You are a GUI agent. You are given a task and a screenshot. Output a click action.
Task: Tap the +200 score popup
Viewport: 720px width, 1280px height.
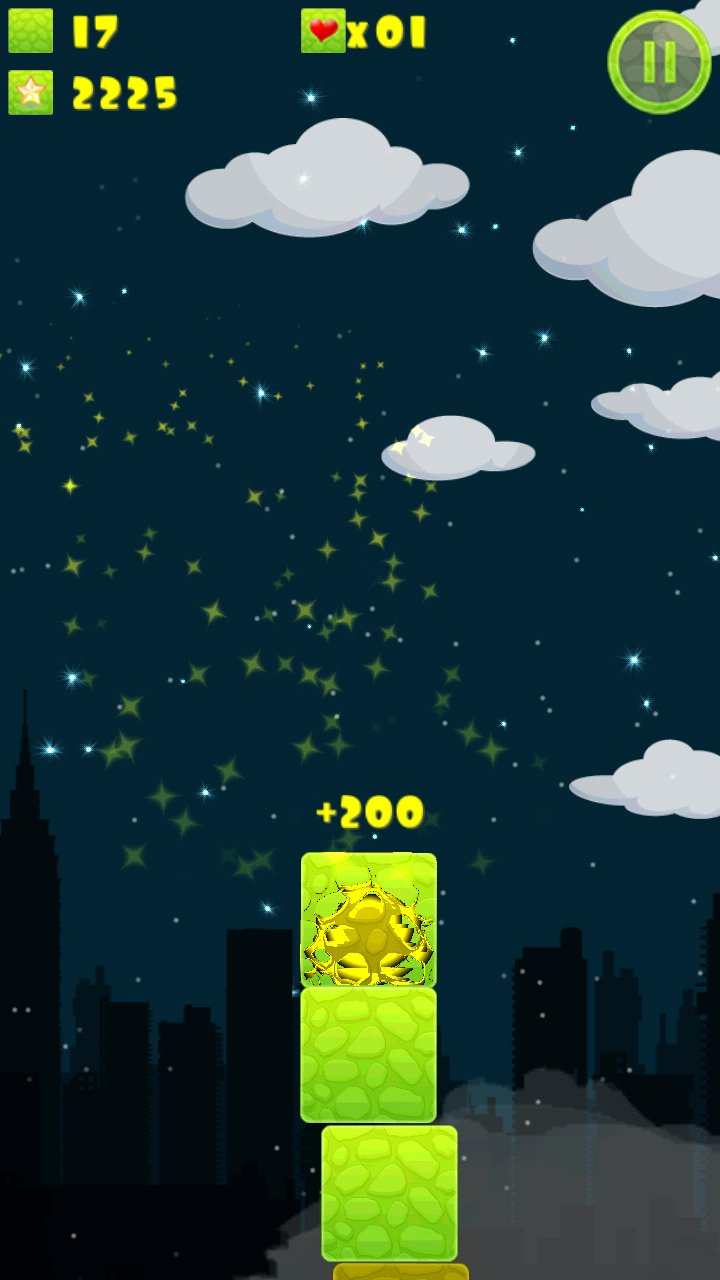click(x=370, y=812)
